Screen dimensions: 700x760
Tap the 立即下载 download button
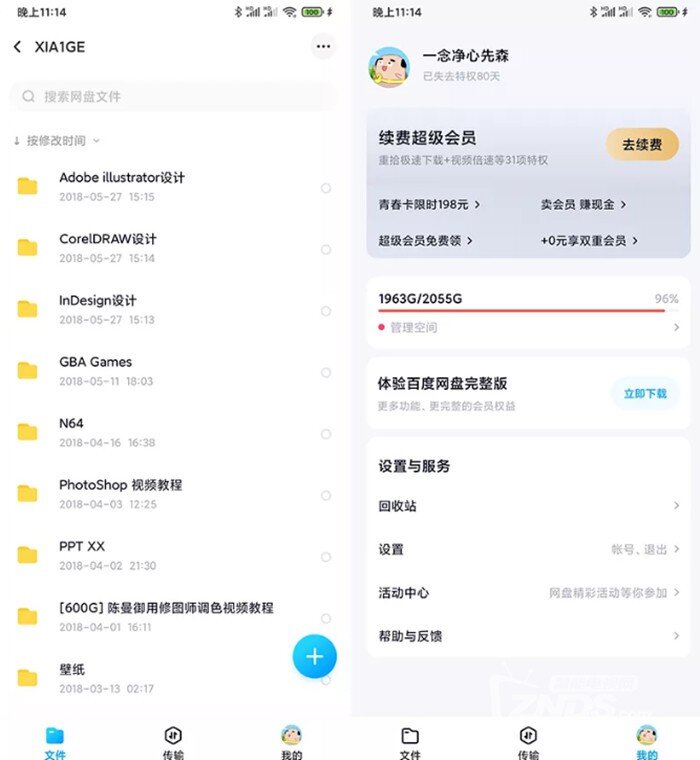[645, 393]
